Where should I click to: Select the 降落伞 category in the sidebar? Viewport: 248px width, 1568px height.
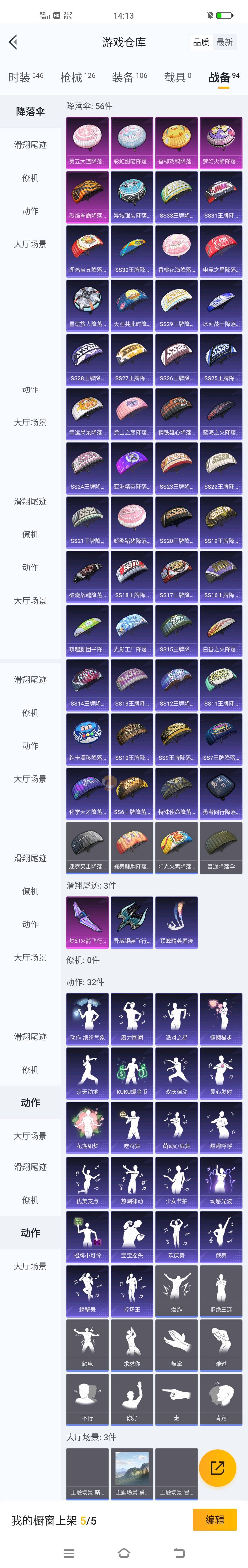pos(30,111)
